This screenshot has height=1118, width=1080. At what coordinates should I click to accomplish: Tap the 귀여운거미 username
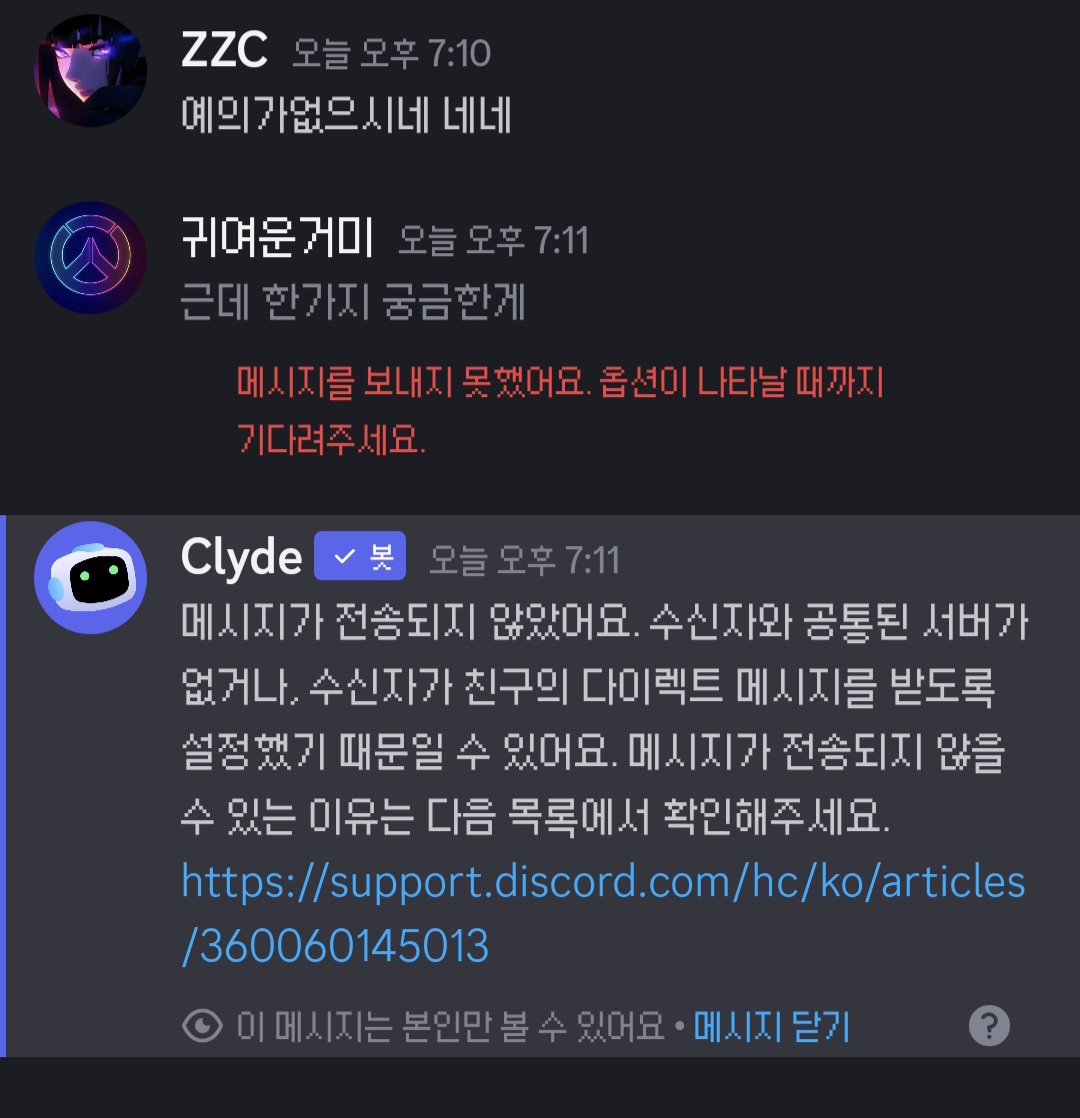pyautogui.click(x=277, y=239)
